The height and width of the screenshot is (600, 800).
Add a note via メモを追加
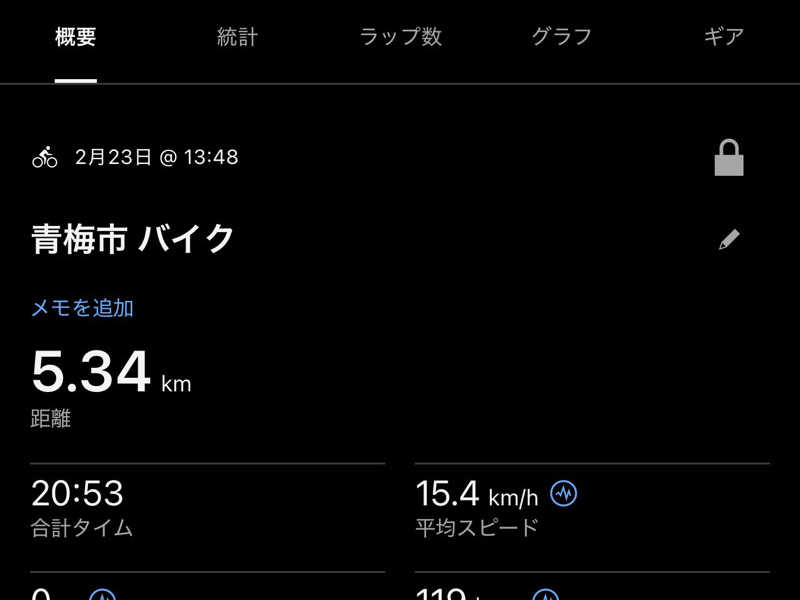(82, 308)
